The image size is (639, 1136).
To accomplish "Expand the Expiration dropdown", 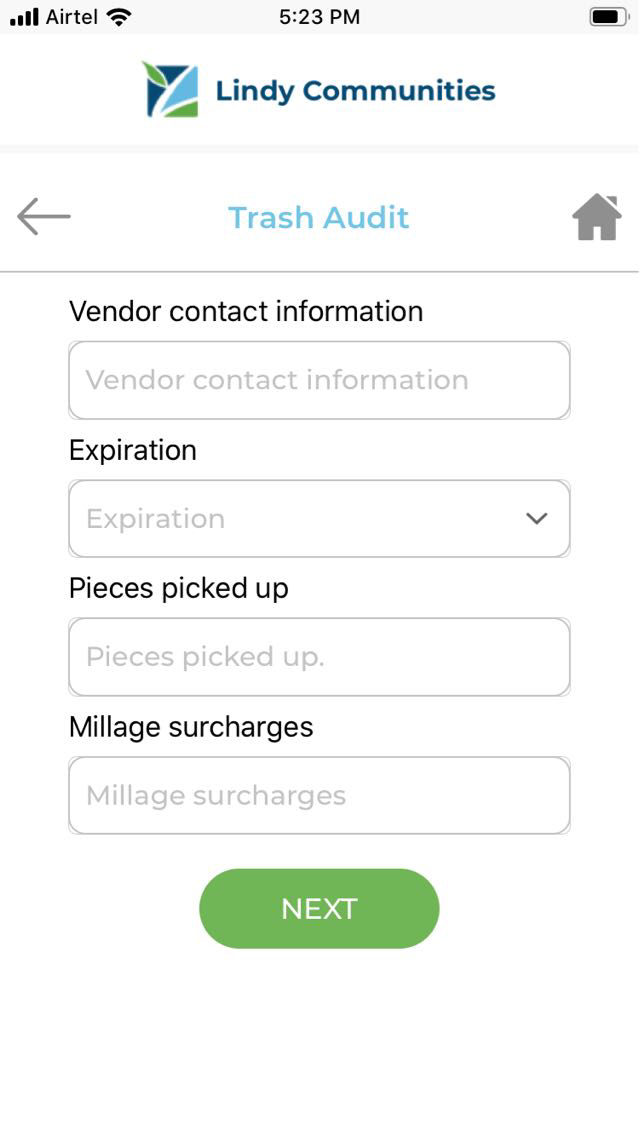I will pyautogui.click(x=319, y=518).
